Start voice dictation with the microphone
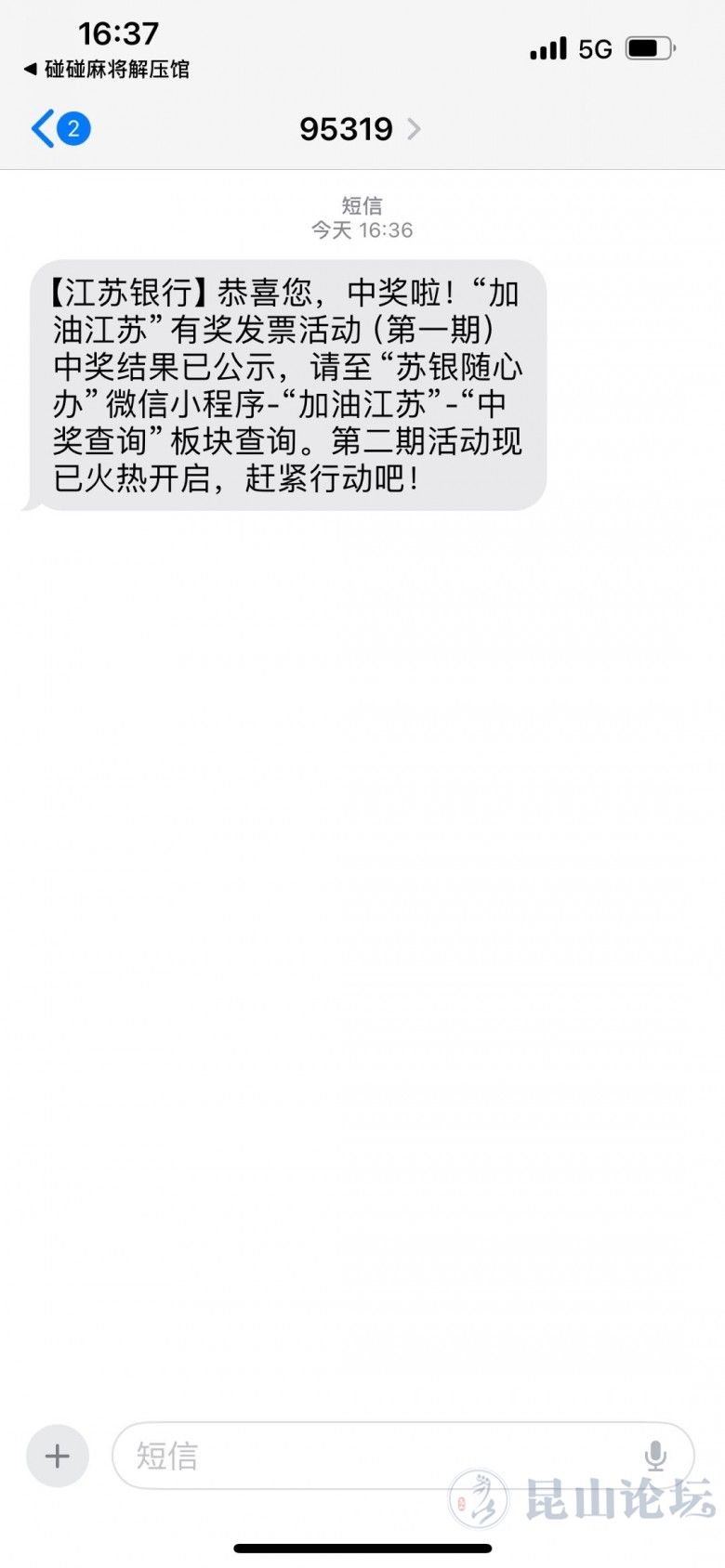Image resolution: width=725 pixels, height=1568 pixels. click(655, 1456)
